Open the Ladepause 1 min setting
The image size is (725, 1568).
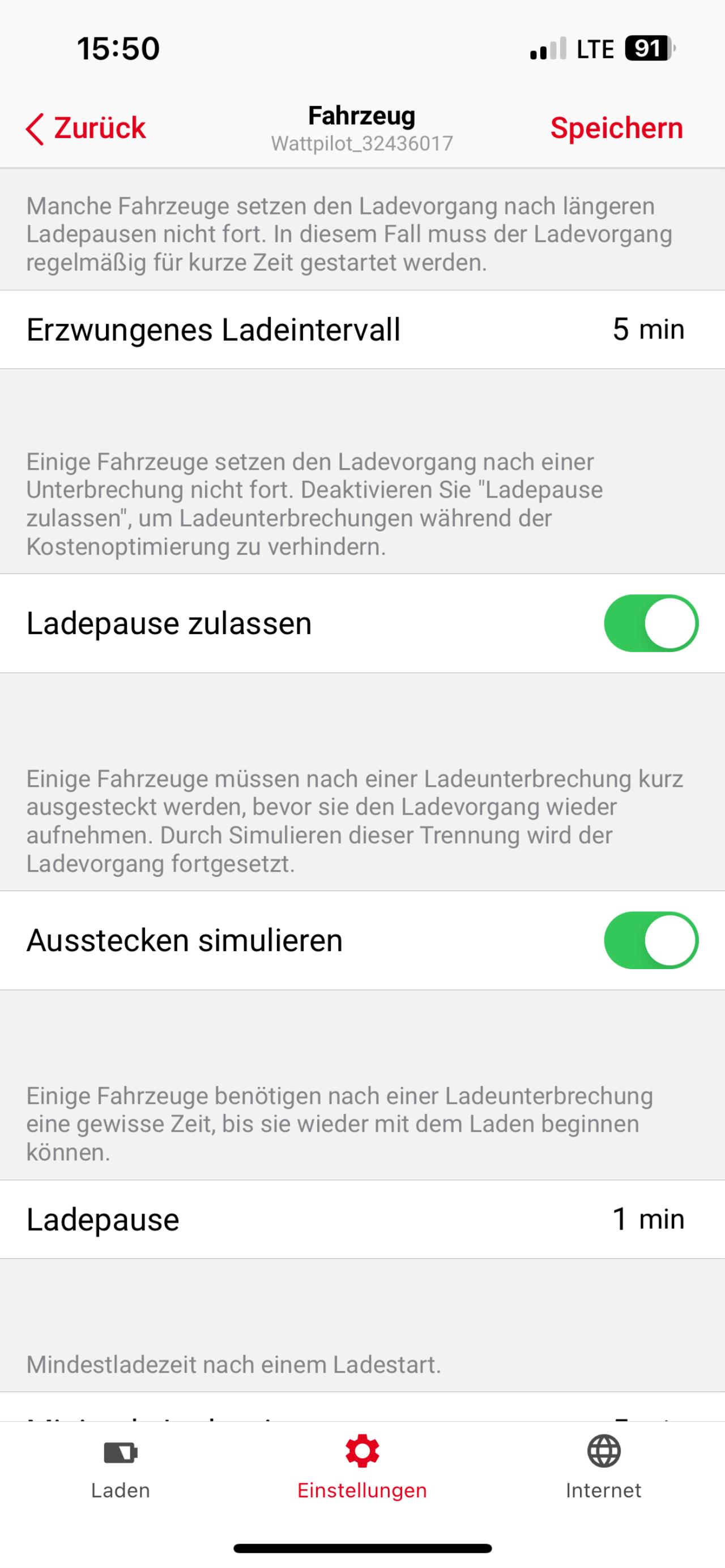coord(362,1219)
